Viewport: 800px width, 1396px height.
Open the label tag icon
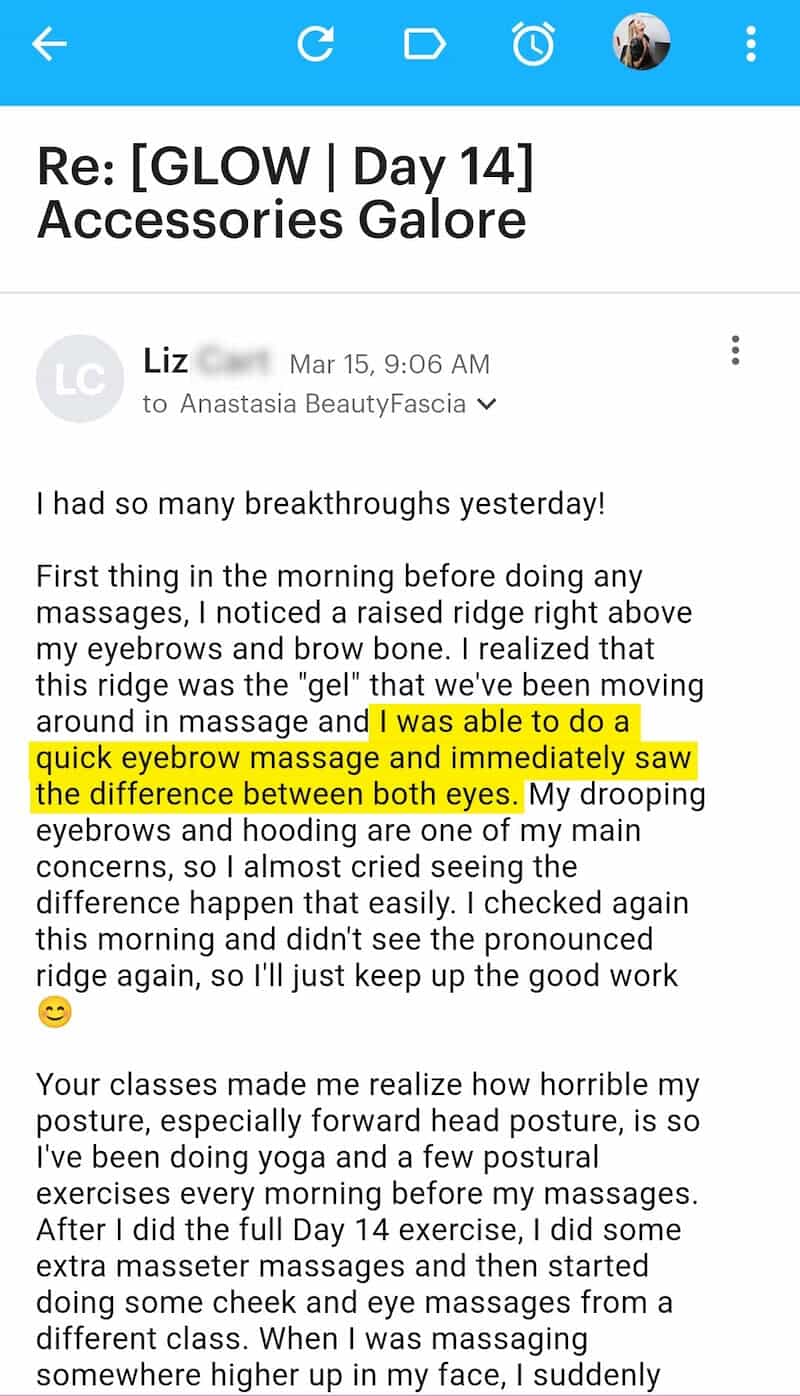[x=424, y=44]
